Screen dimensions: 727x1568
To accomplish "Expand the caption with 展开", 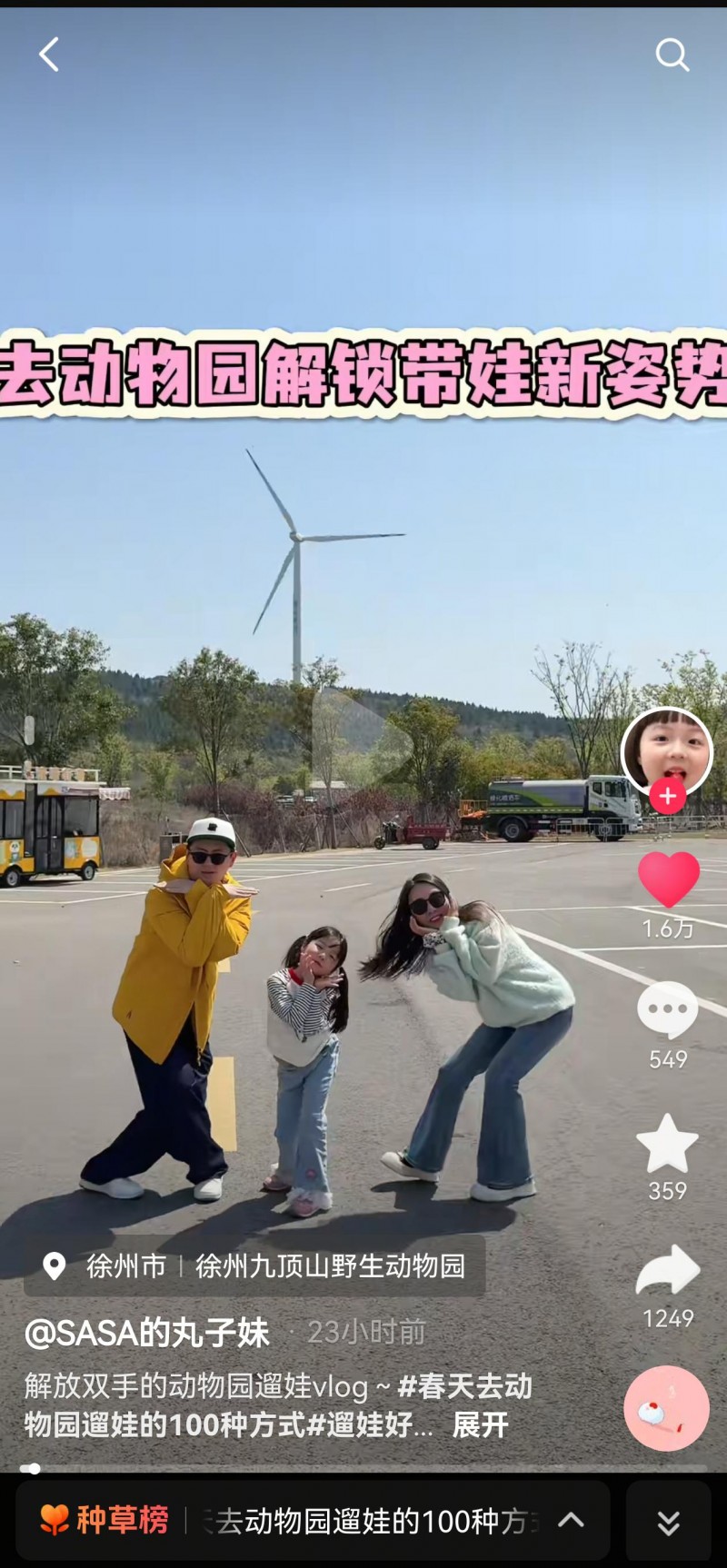I will tap(480, 1424).
